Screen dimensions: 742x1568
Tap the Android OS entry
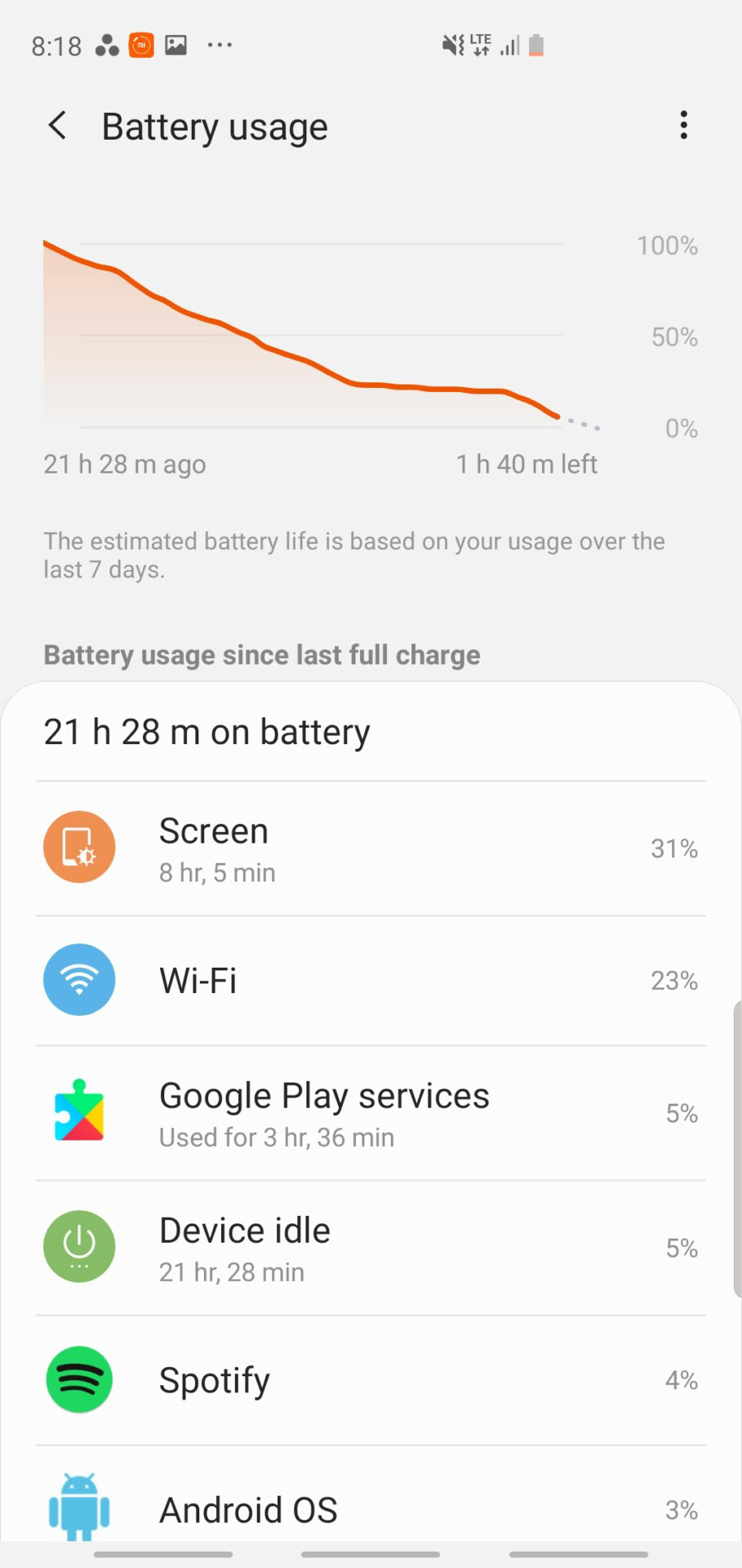click(371, 1509)
